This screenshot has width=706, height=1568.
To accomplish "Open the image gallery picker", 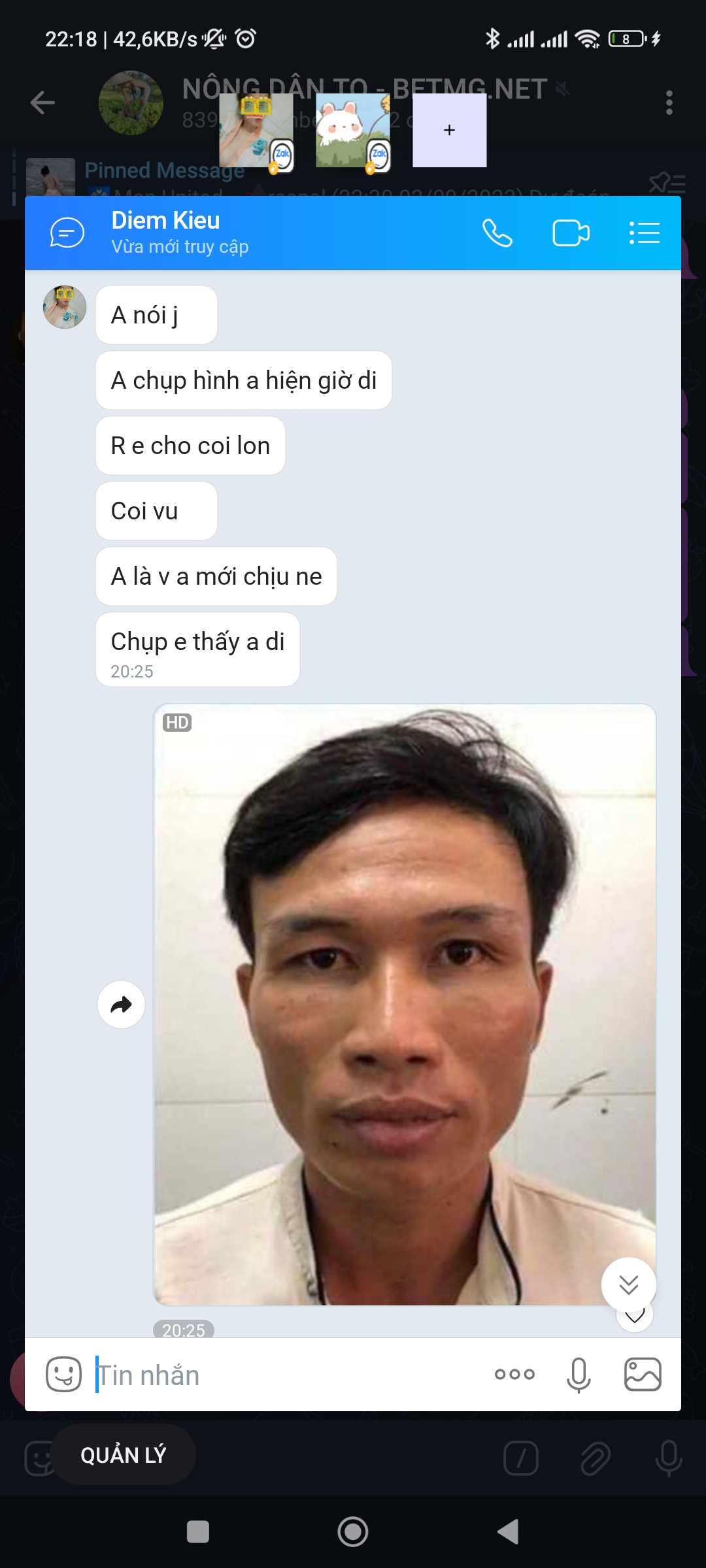I will coord(643,1375).
